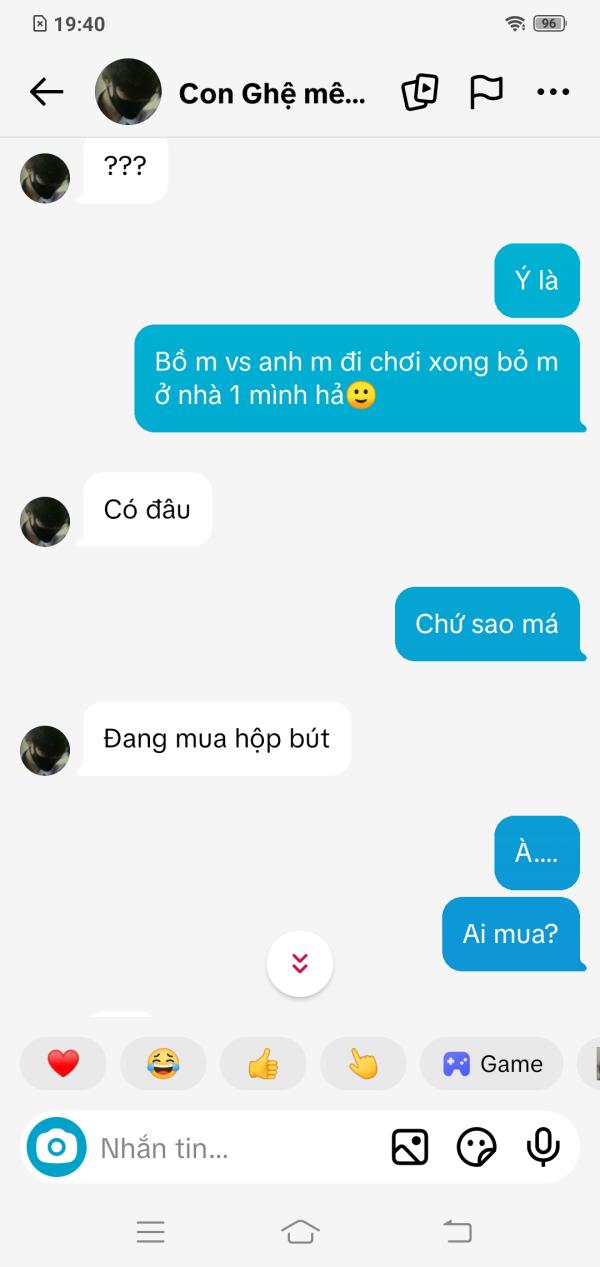Attach a photo from the gallery
This screenshot has width=600, height=1267.
coord(410,1147)
